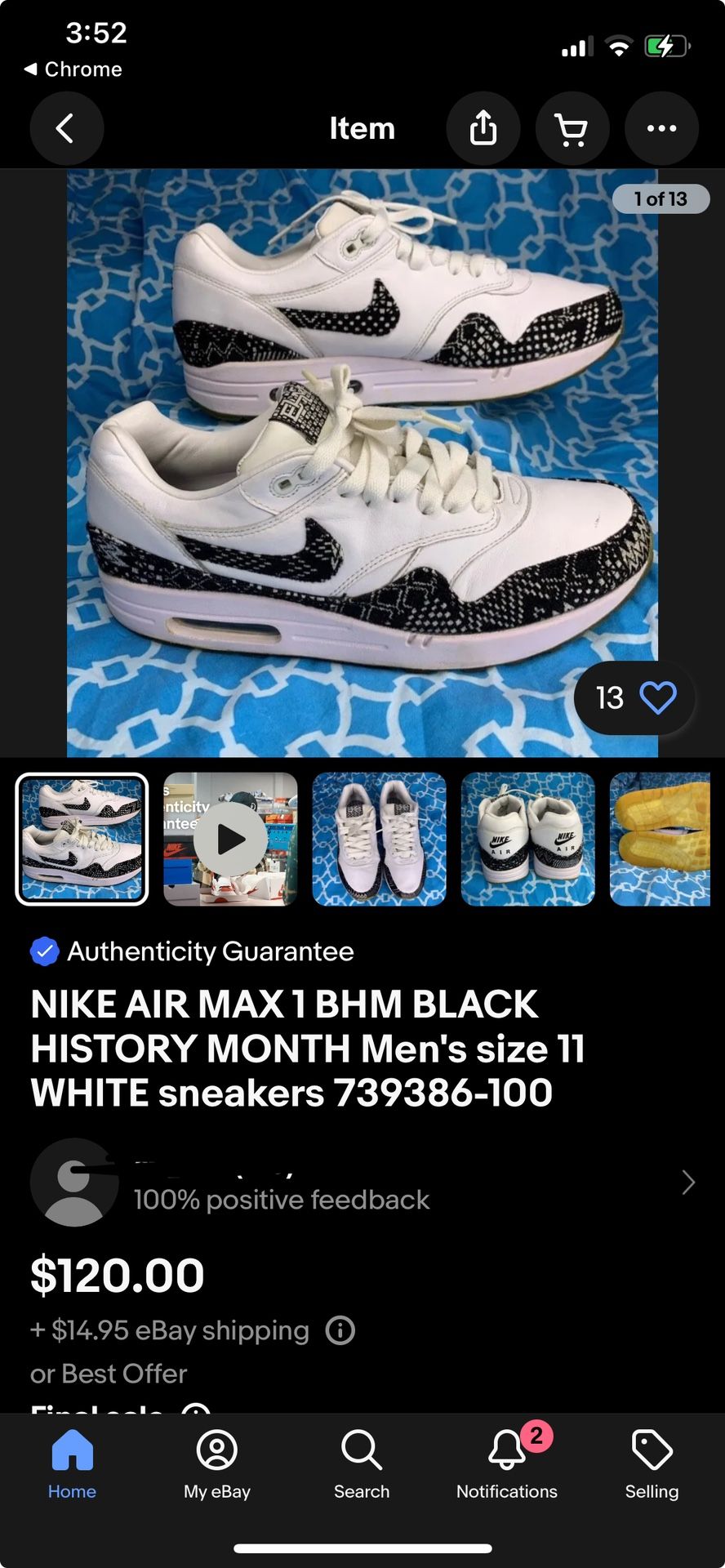This screenshot has height=1568, width=725.
Task: Open the more options menu
Action: click(x=661, y=128)
